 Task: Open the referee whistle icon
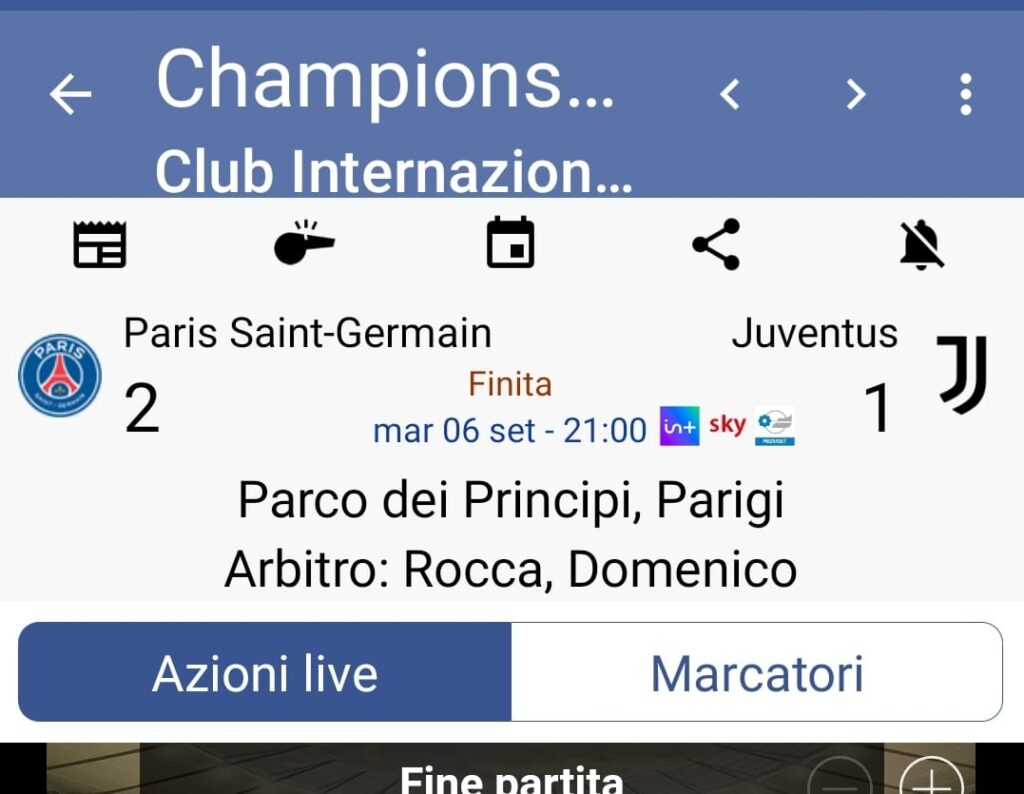(x=304, y=243)
